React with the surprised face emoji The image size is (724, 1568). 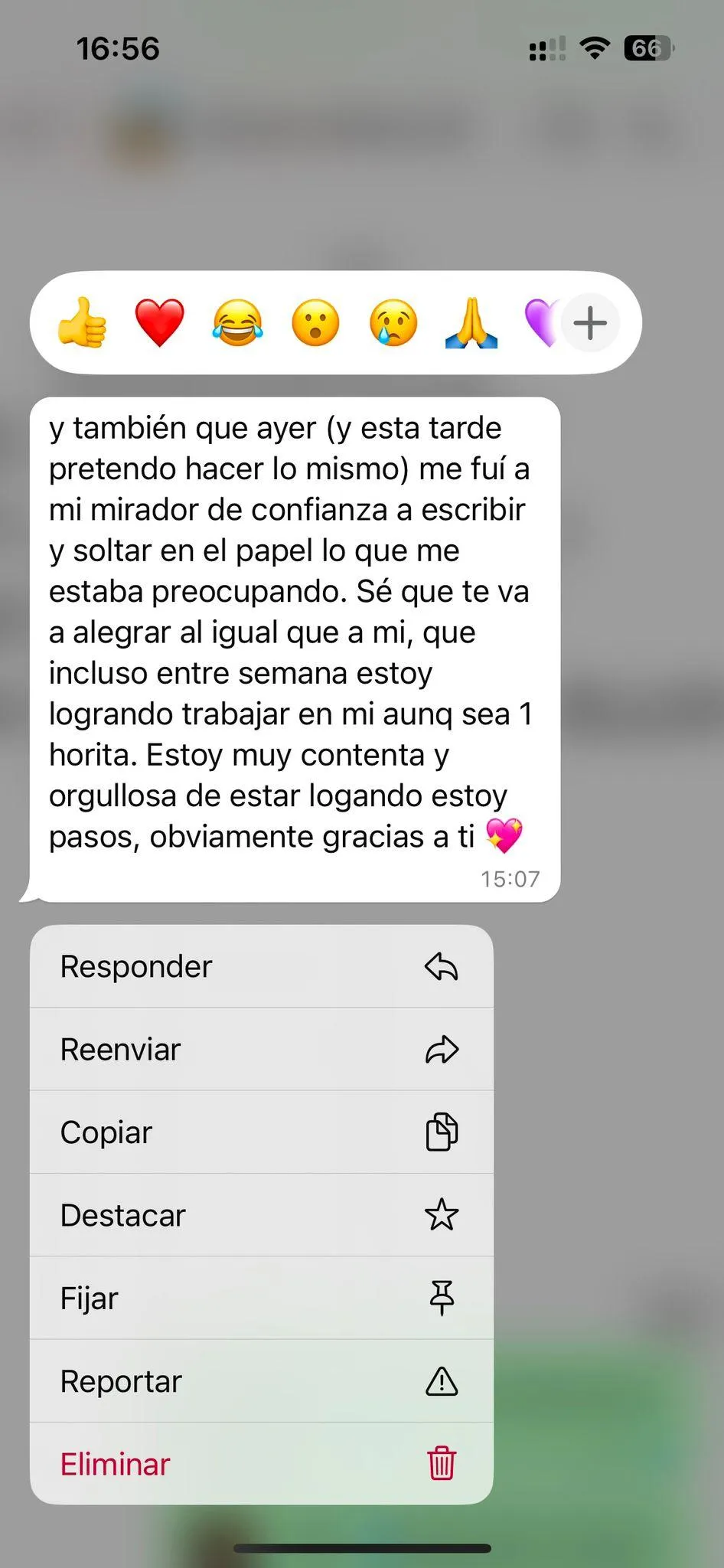tap(315, 323)
